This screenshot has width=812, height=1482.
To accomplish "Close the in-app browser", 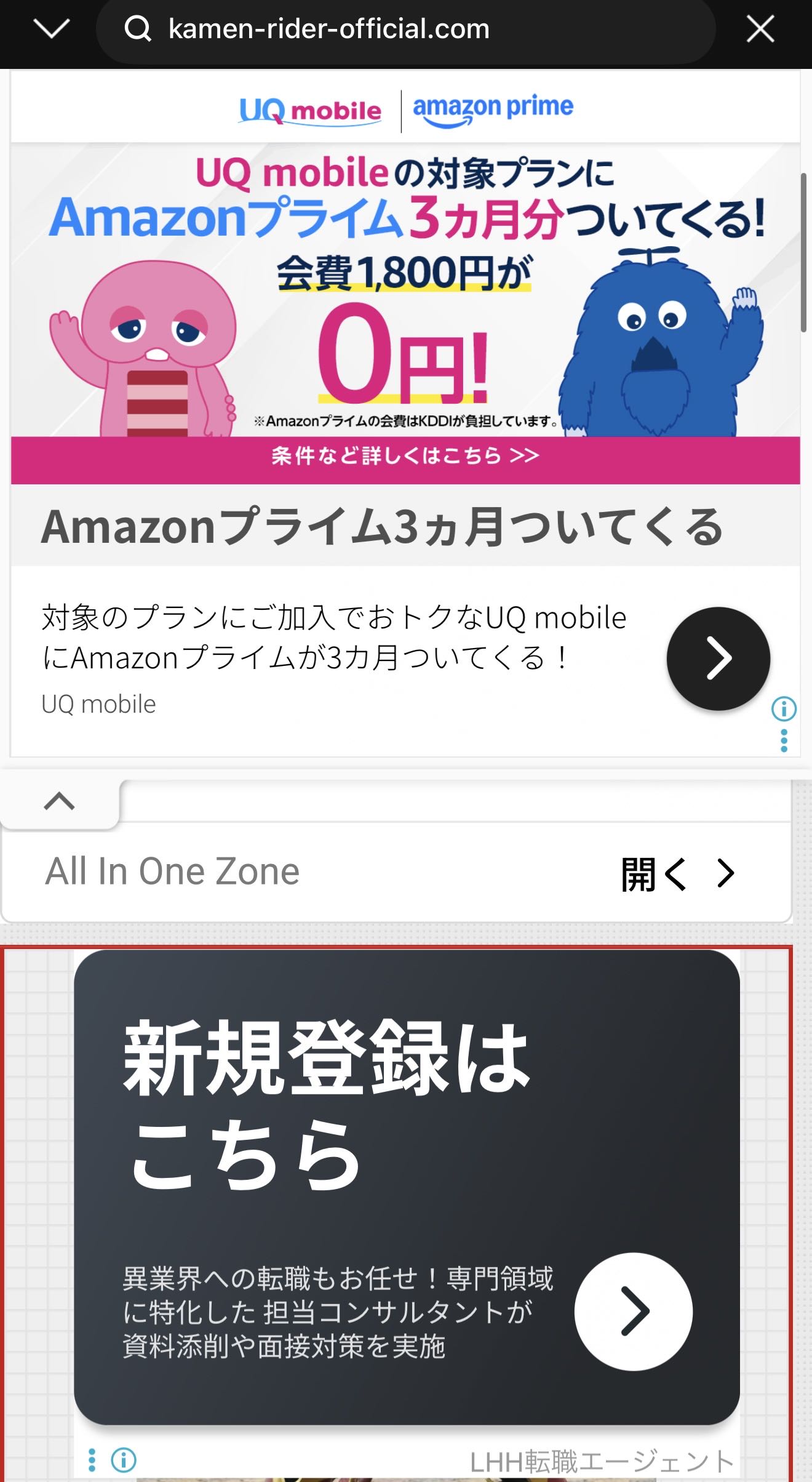I will coord(760,29).
